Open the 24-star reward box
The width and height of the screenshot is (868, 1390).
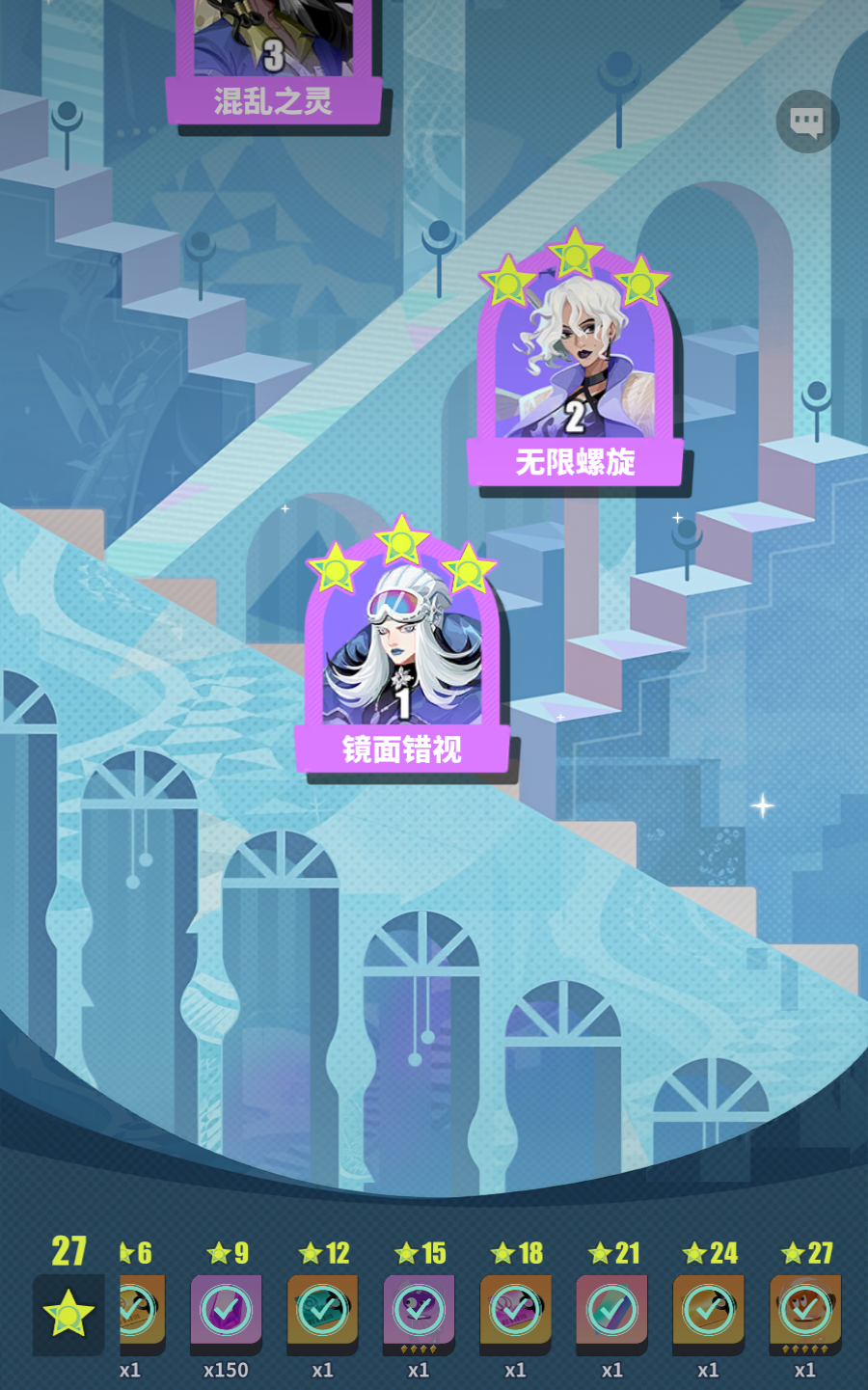click(x=708, y=1309)
